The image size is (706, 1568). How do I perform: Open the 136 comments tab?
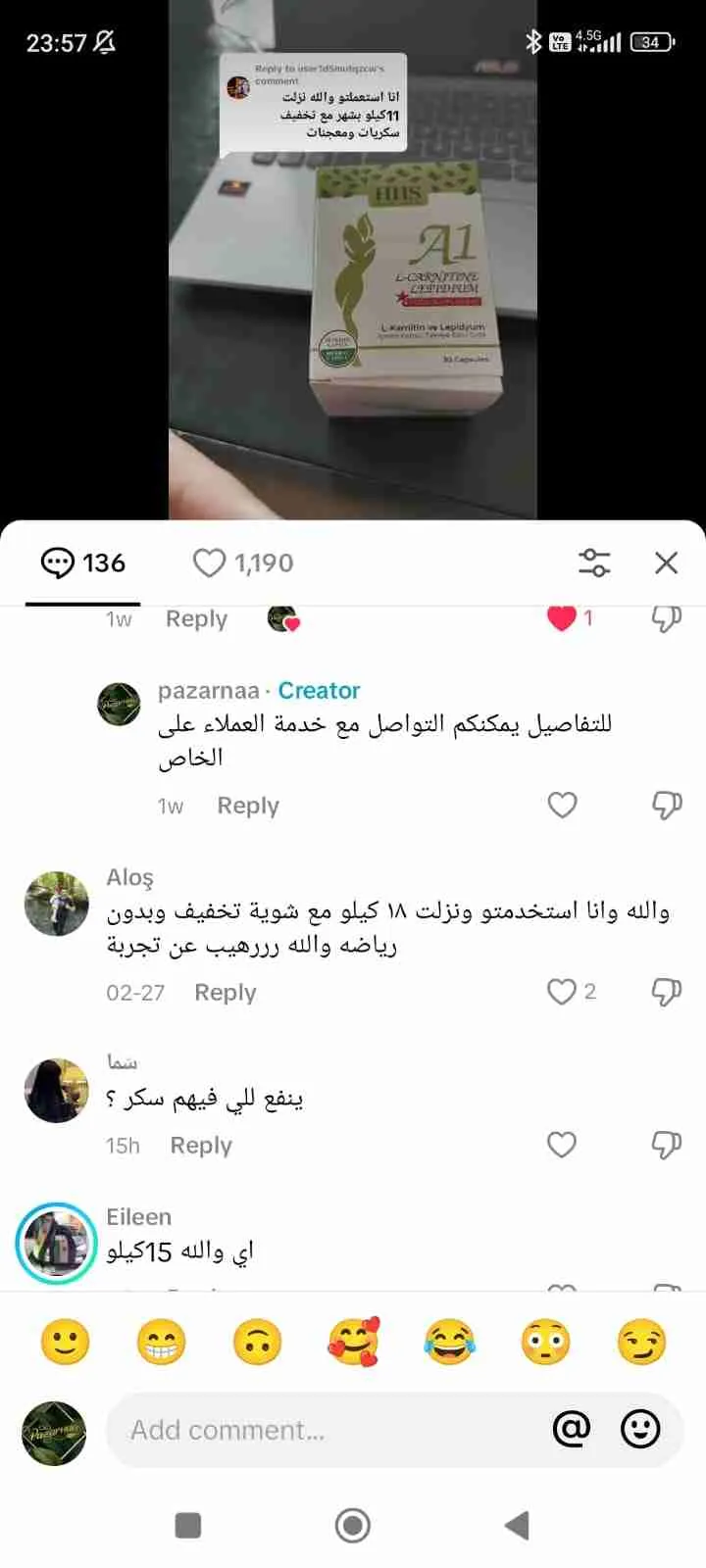tap(83, 563)
